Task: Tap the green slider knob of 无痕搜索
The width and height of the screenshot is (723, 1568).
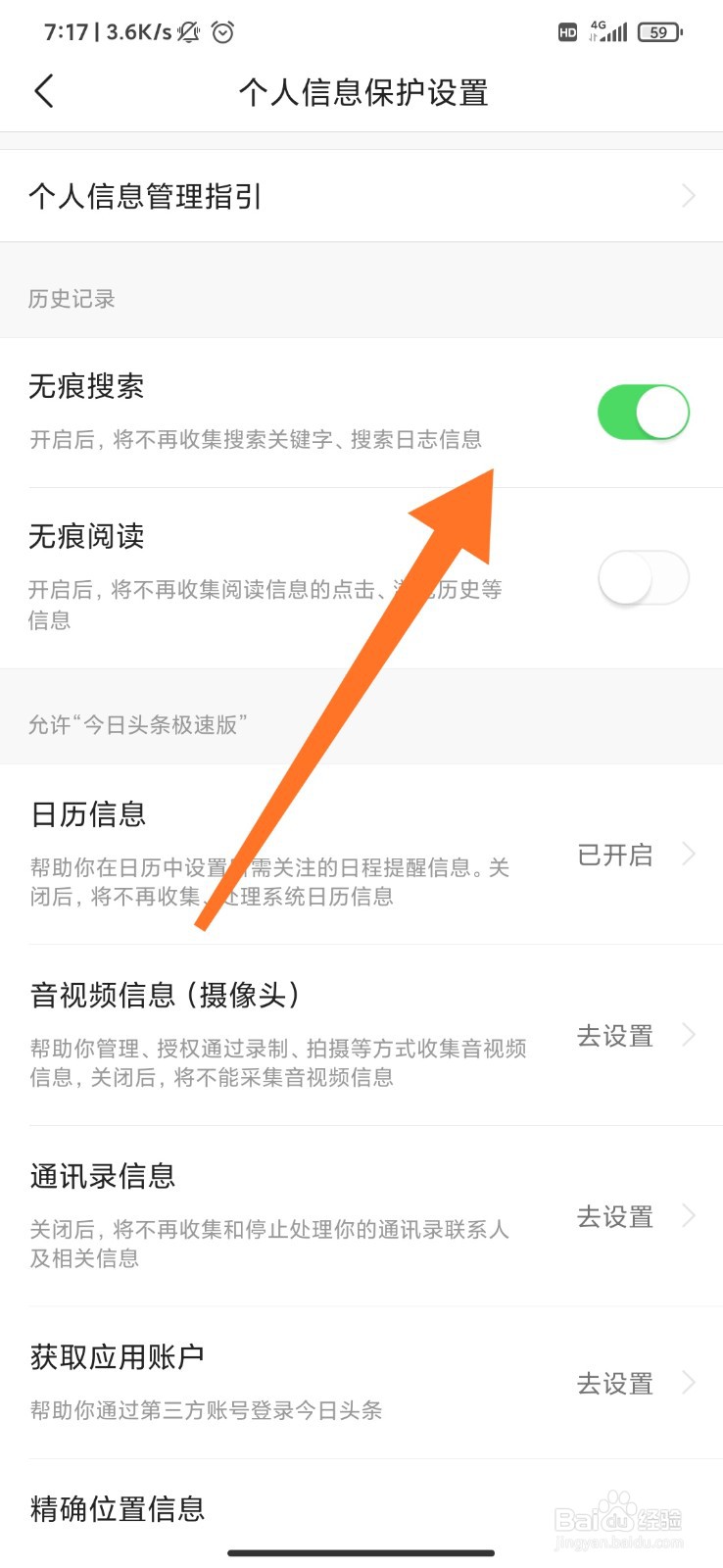Action: point(664,412)
